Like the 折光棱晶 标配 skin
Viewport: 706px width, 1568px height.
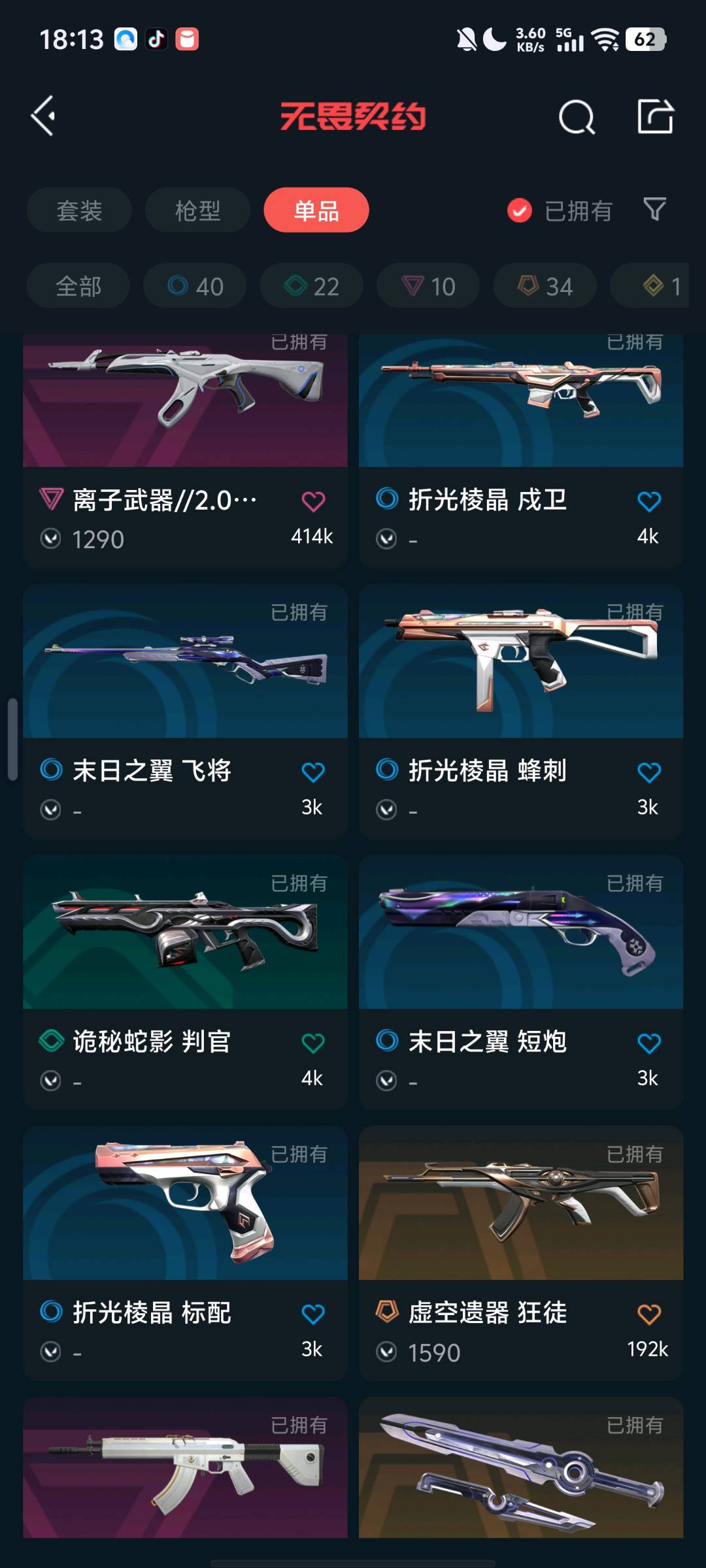pyautogui.click(x=313, y=1315)
